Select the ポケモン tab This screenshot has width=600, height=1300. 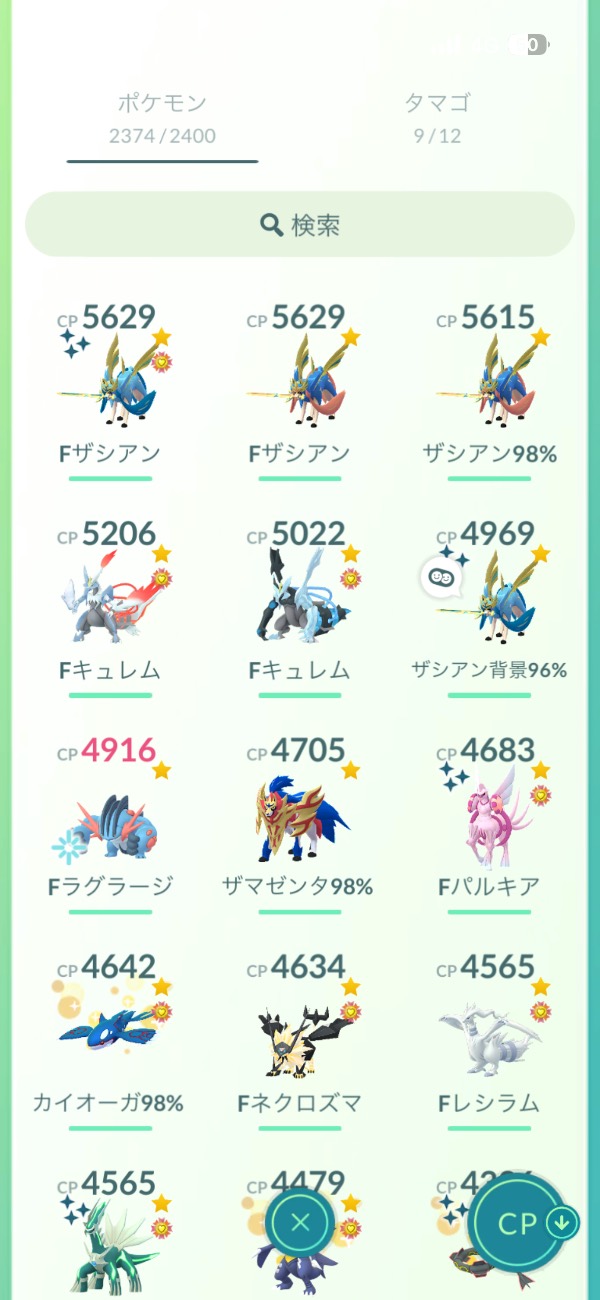162,117
